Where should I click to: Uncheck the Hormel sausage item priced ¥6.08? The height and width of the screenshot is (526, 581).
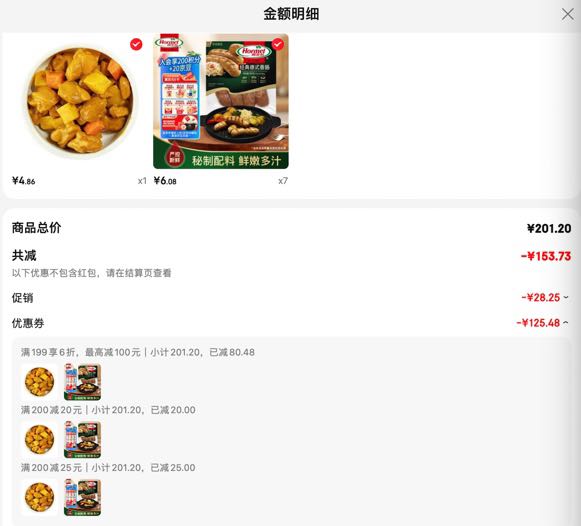(x=278, y=44)
